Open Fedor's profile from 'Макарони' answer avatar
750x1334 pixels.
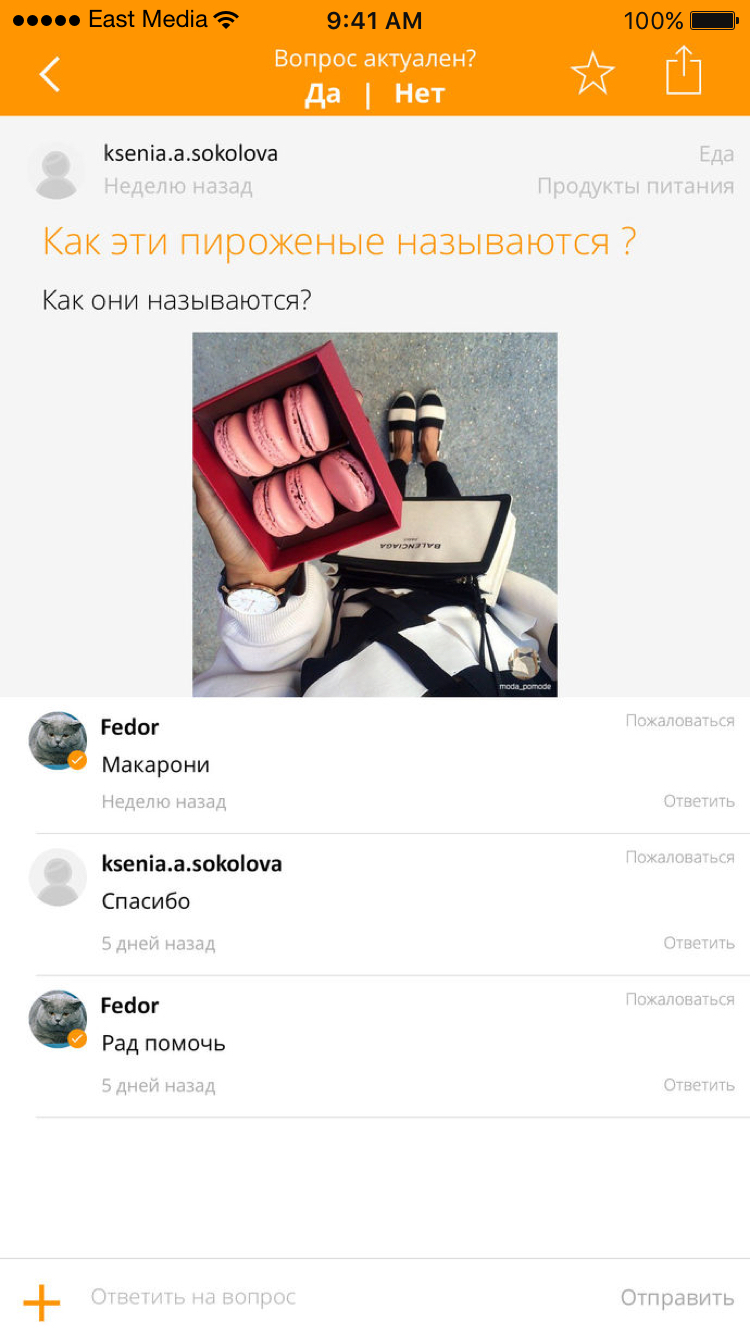click(58, 741)
